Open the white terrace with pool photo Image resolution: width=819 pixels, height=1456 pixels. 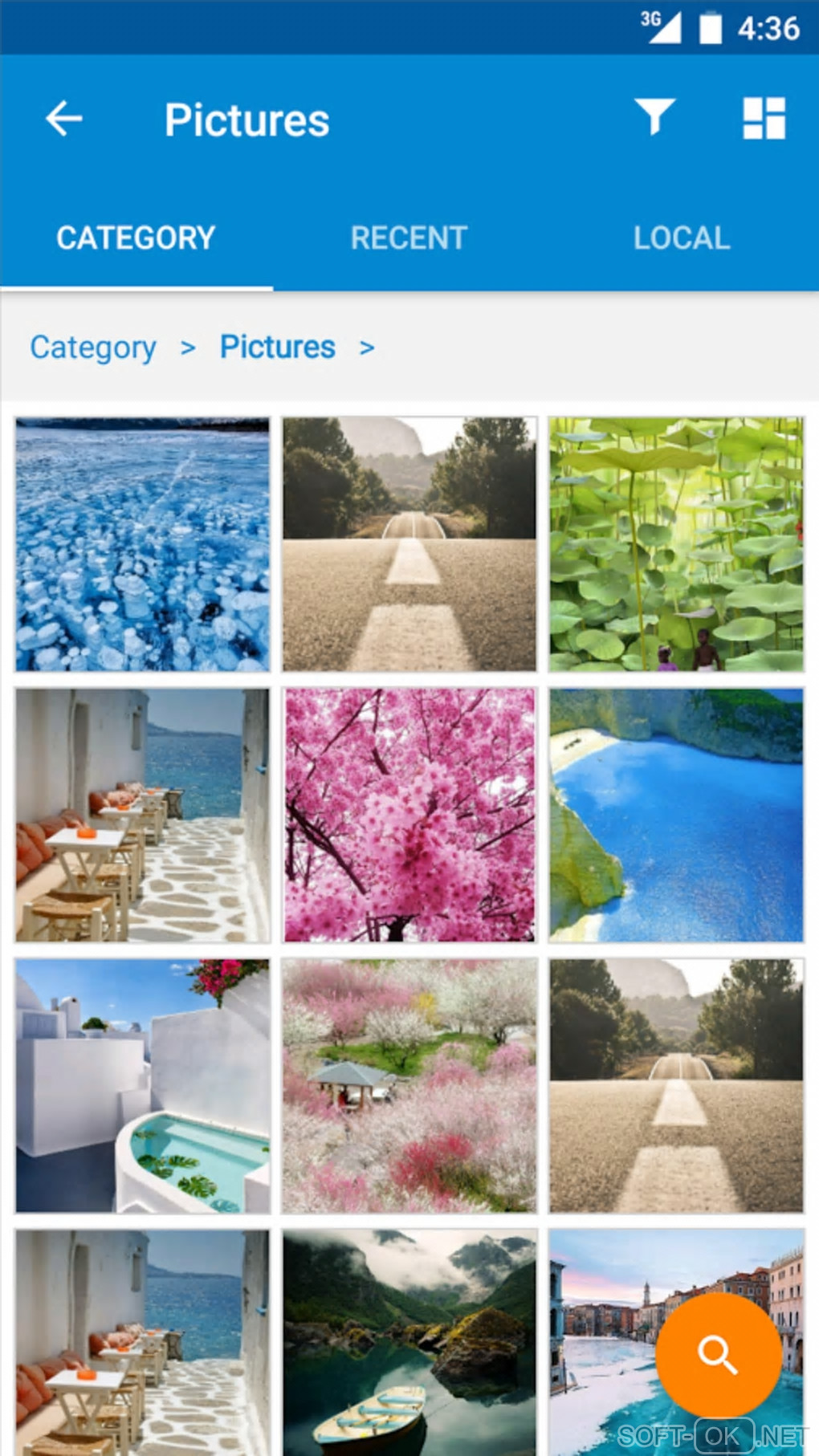pyautogui.click(x=143, y=1085)
